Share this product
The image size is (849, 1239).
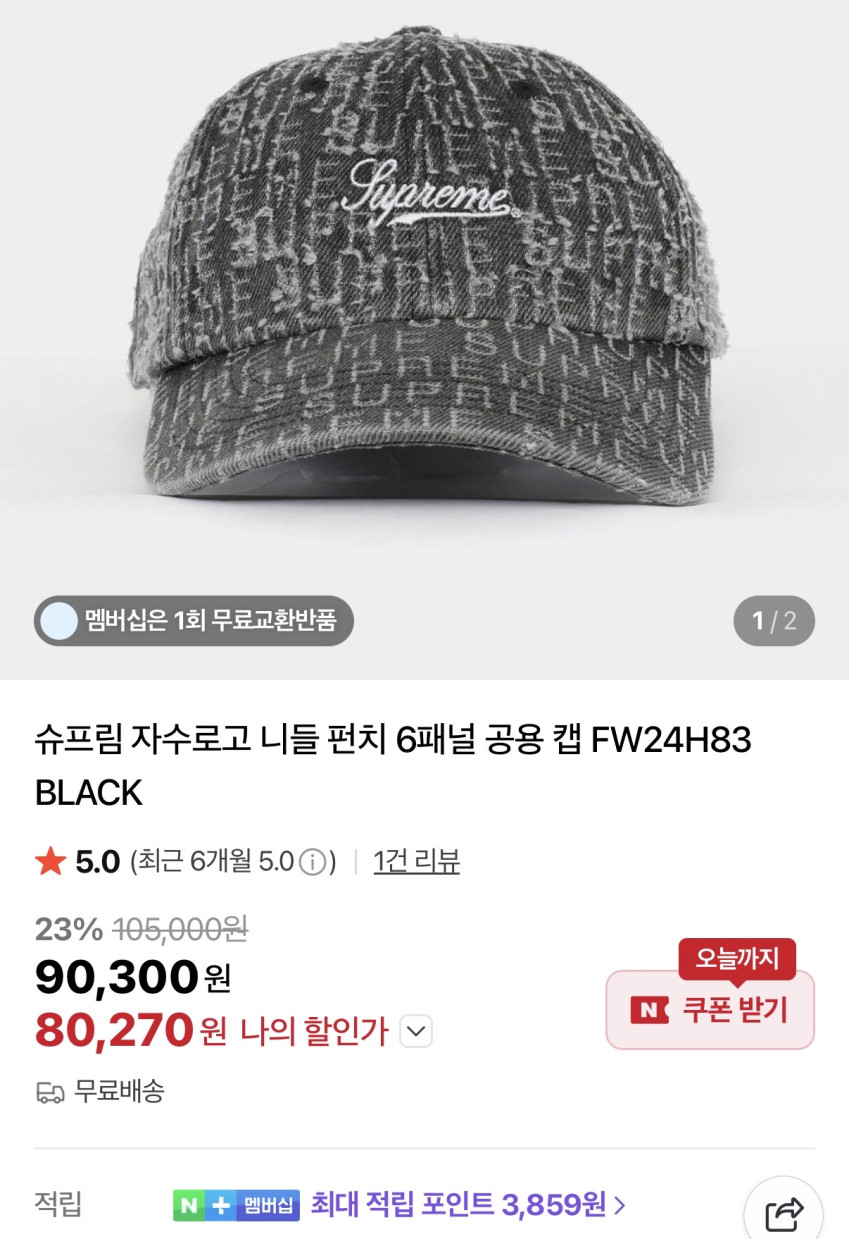click(x=783, y=1214)
